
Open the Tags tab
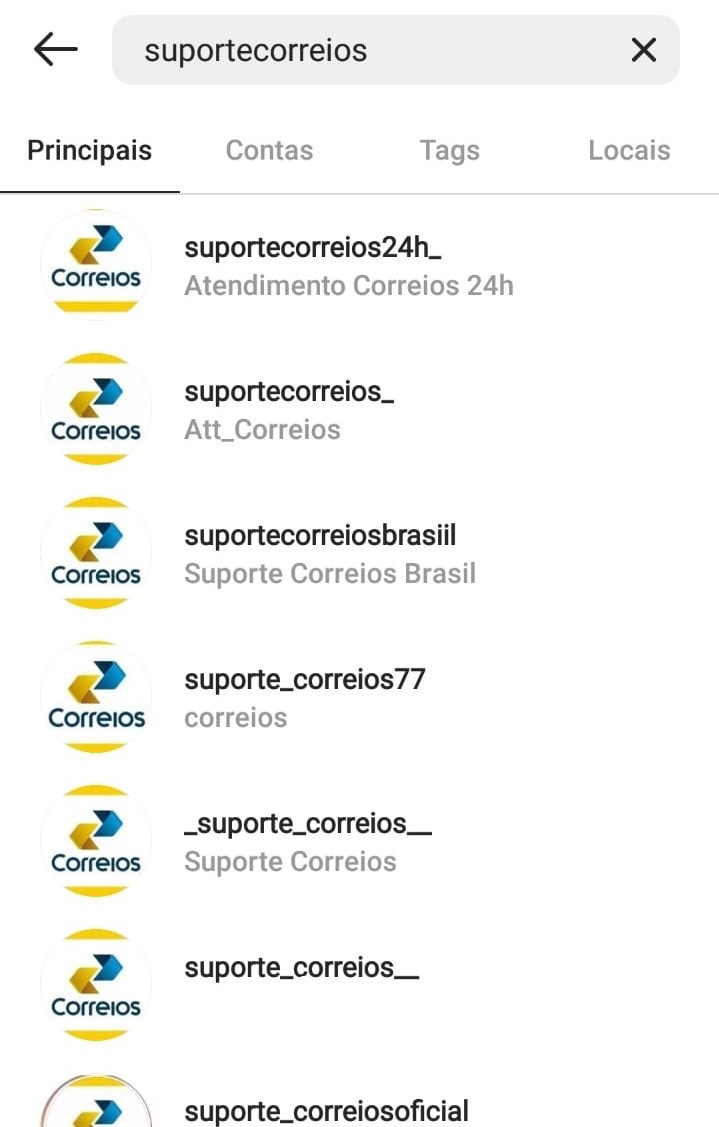coord(450,151)
